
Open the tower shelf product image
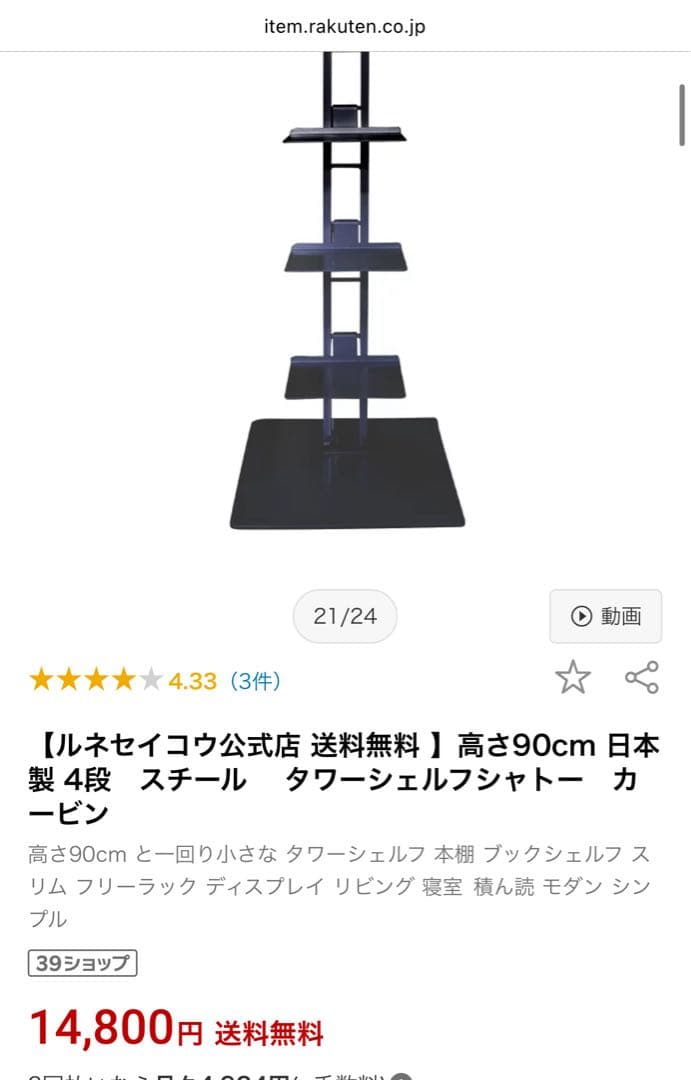coord(345,300)
